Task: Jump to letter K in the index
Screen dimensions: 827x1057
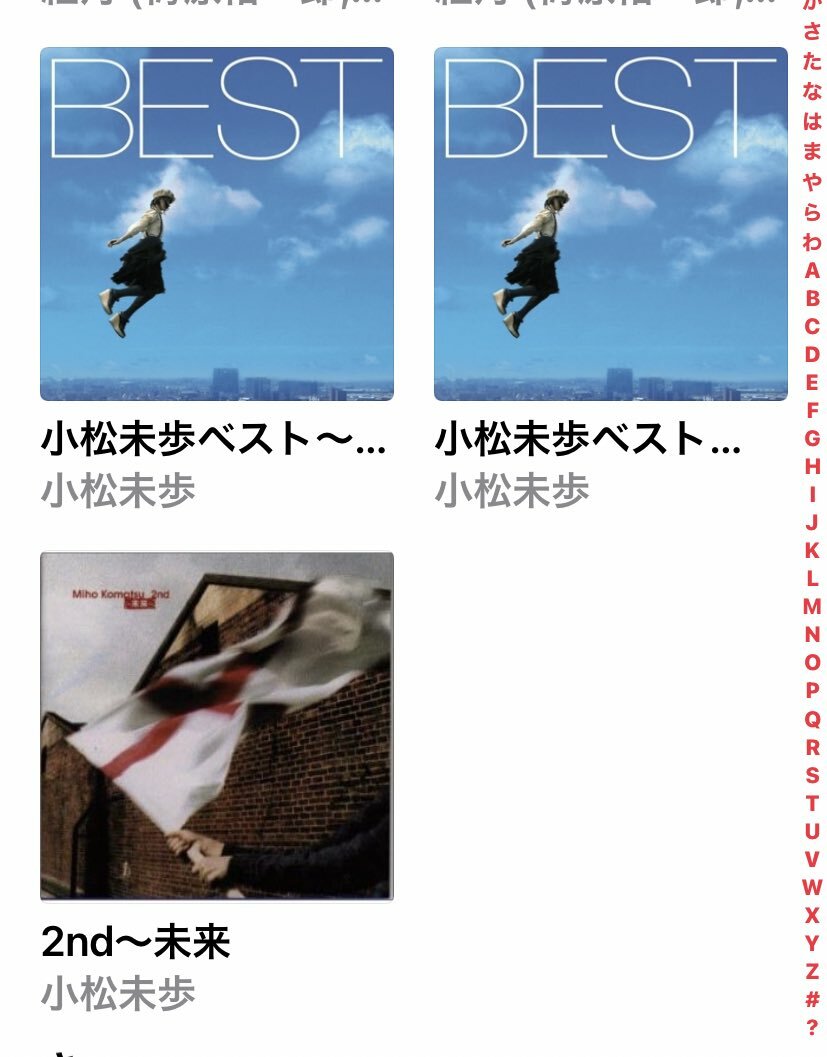Action: click(x=812, y=551)
